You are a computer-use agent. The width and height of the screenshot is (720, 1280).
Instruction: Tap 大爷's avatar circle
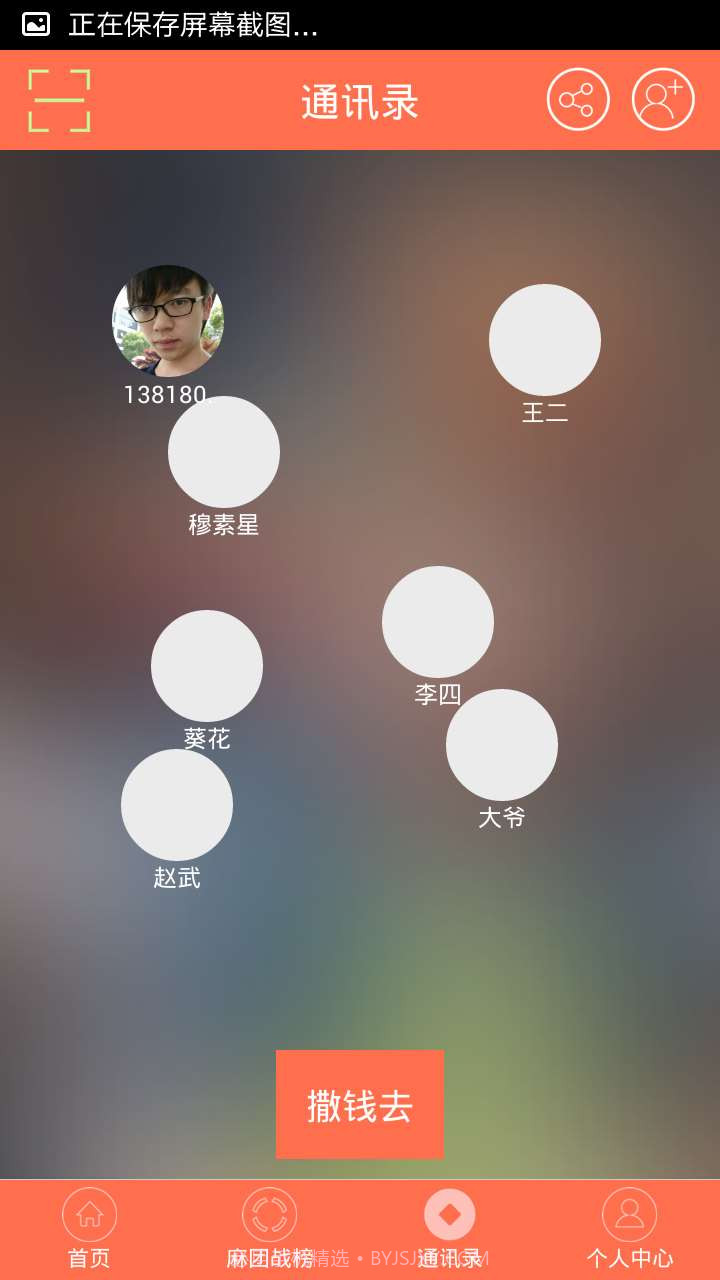tap(503, 744)
